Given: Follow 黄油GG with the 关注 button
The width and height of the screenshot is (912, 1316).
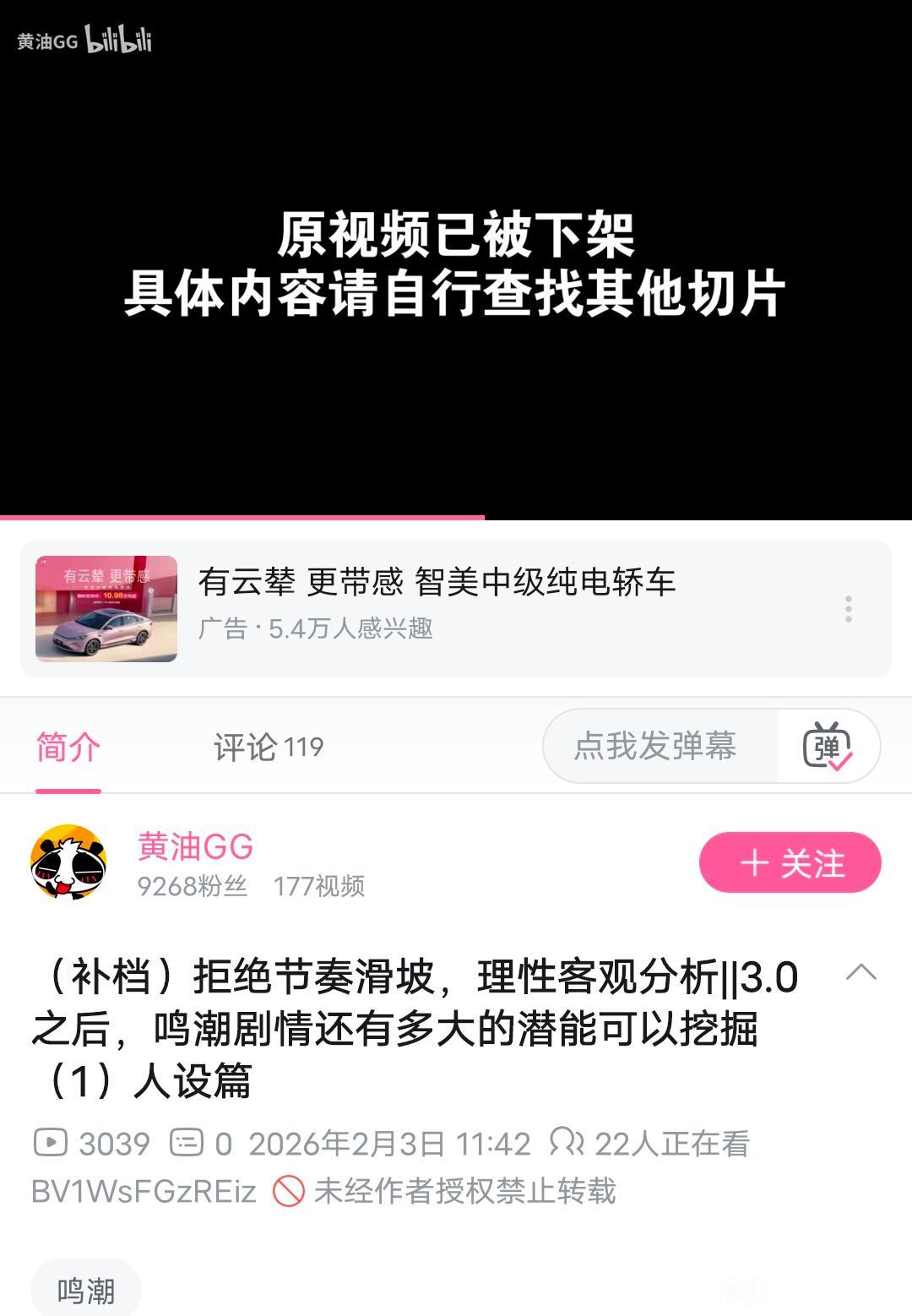Looking at the screenshot, I should click(x=790, y=862).
